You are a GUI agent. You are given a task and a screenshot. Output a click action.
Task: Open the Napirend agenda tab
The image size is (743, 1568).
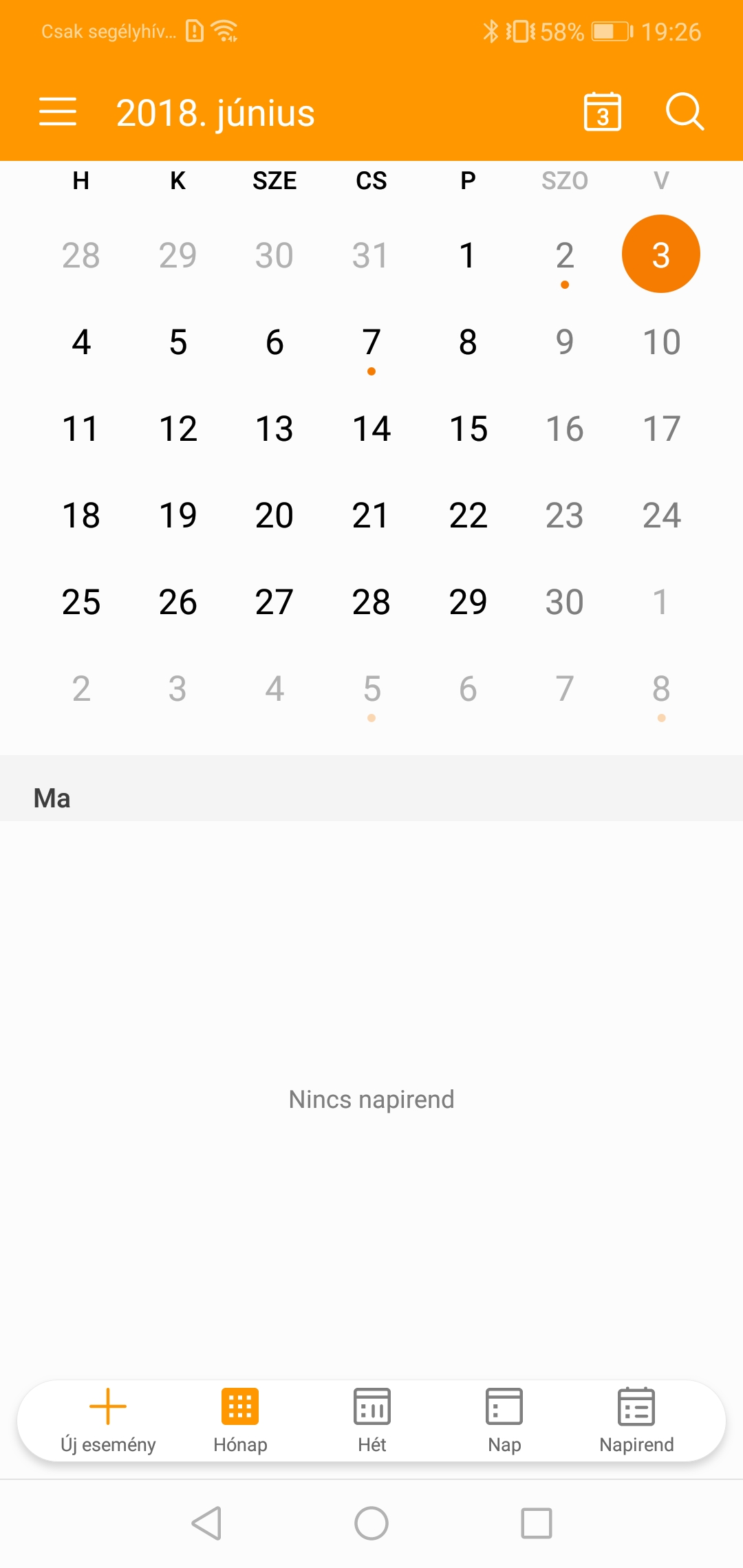tap(636, 1419)
